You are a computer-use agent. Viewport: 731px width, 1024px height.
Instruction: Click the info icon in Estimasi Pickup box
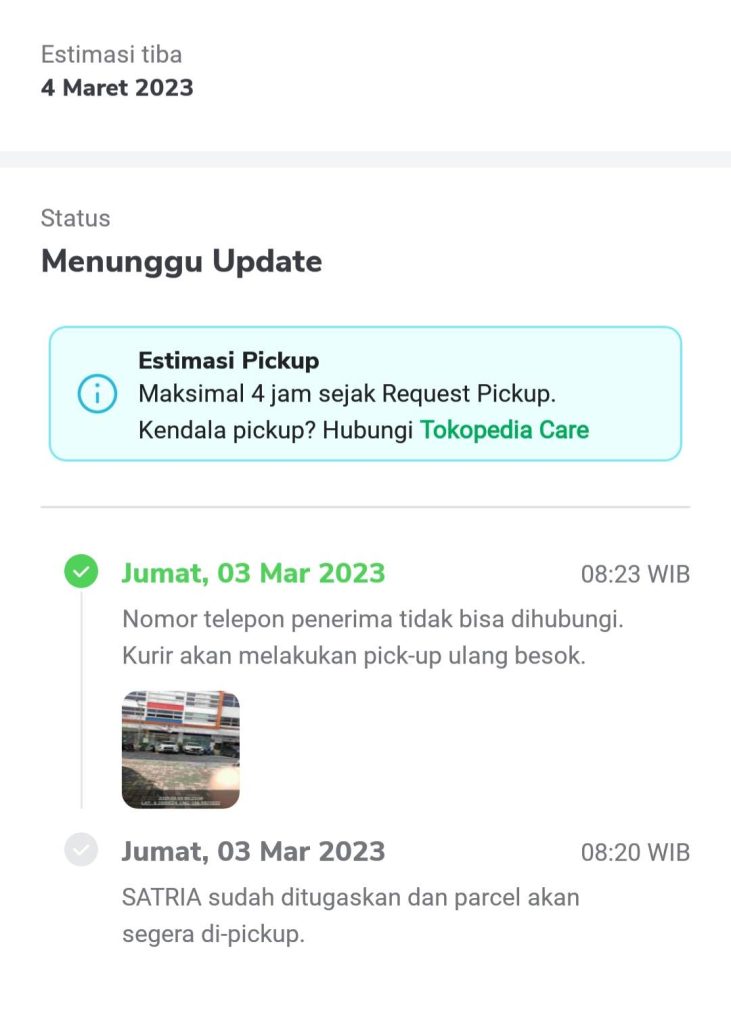[95, 392]
